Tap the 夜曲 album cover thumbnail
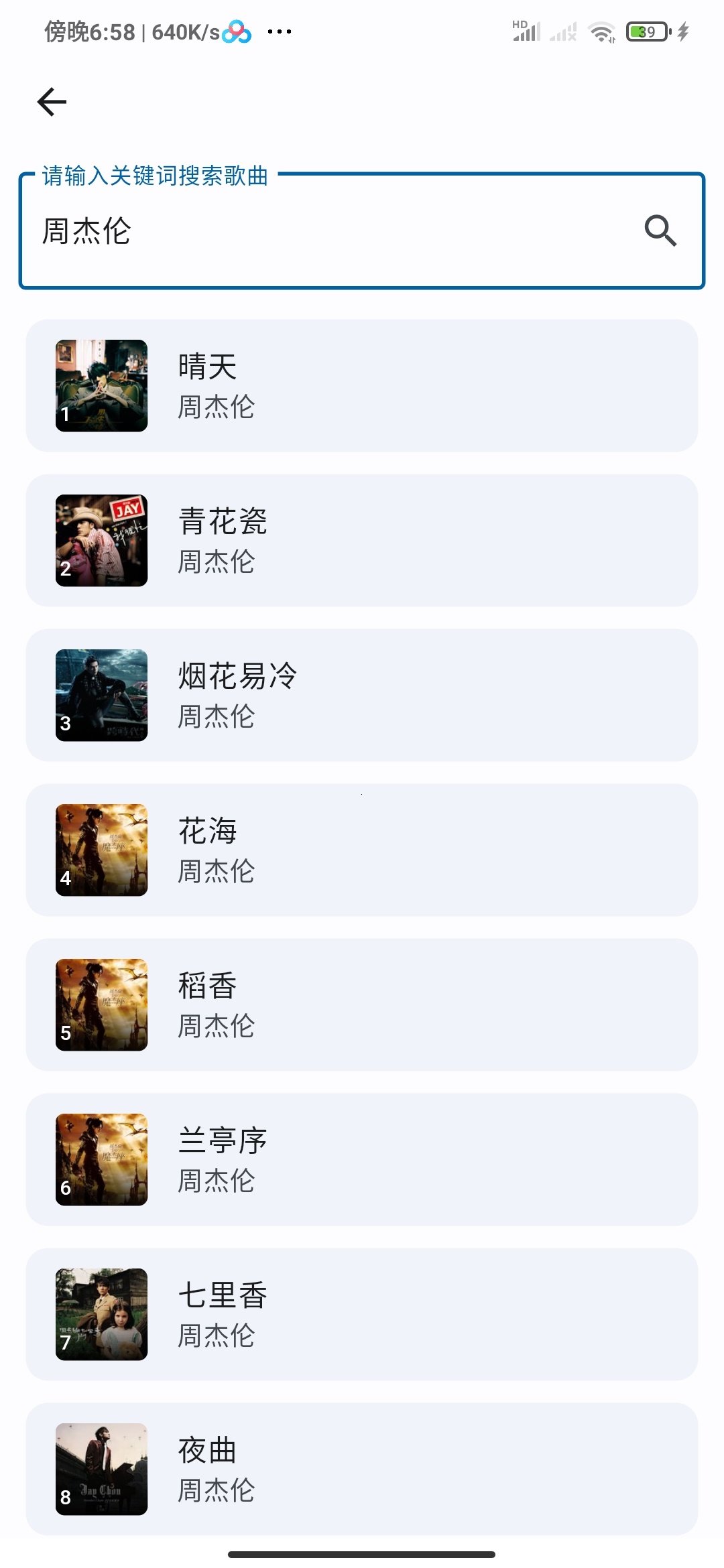Image resolution: width=724 pixels, height=1568 pixels. [101, 1469]
